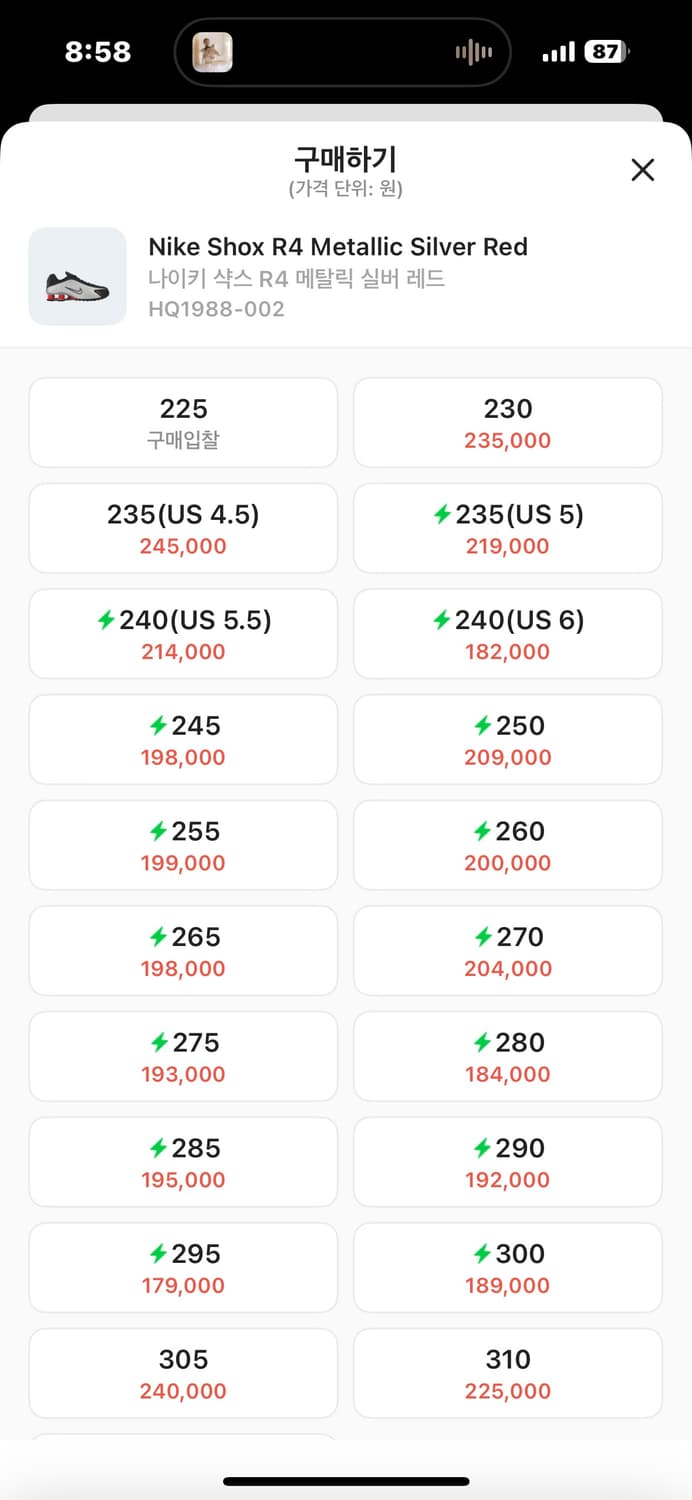Image resolution: width=692 pixels, height=1500 pixels.
Task: Select size 225 to place a bid
Action: pyautogui.click(x=183, y=423)
